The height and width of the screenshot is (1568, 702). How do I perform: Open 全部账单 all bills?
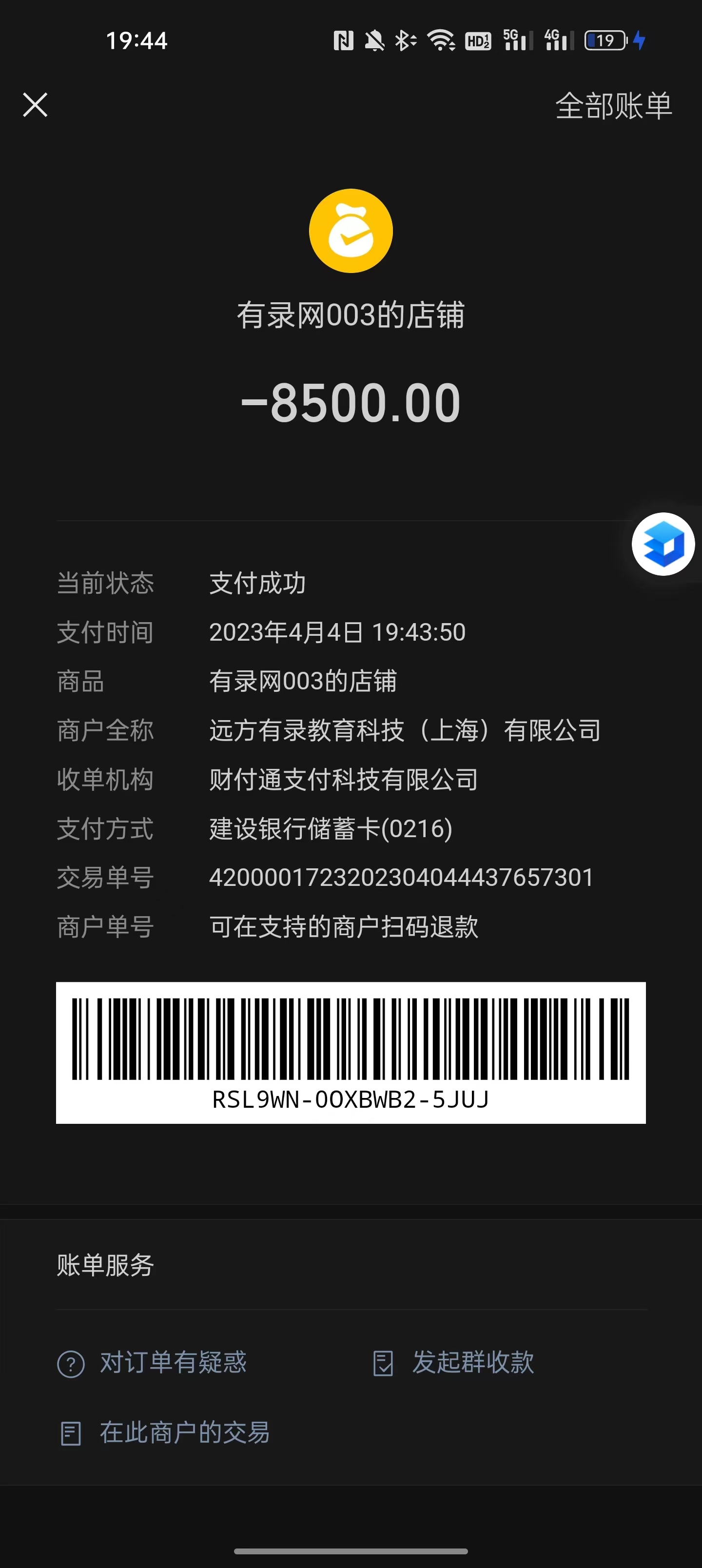613,106
